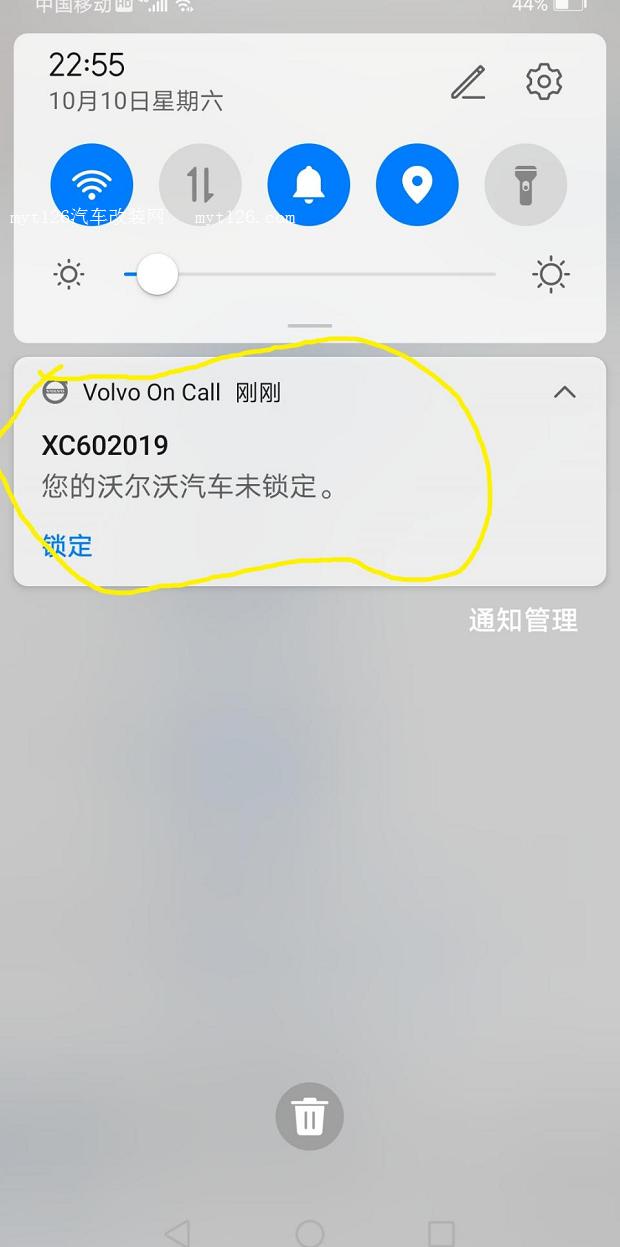This screenshot has width=620, height=1247.
Task: Edit the quick settings tiles
Action: (x=468, y=83)
